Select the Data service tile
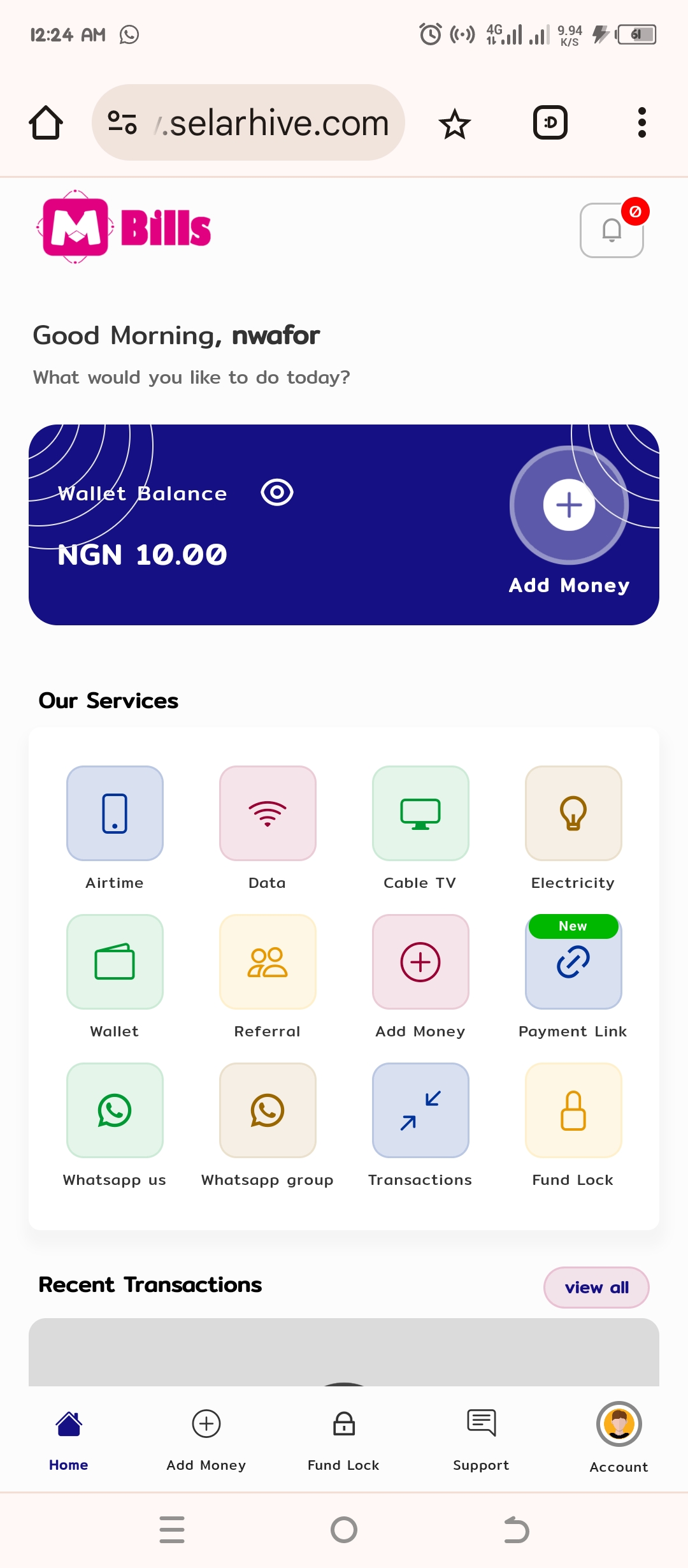The image size is (688, 1568). [x=268, y=813]
